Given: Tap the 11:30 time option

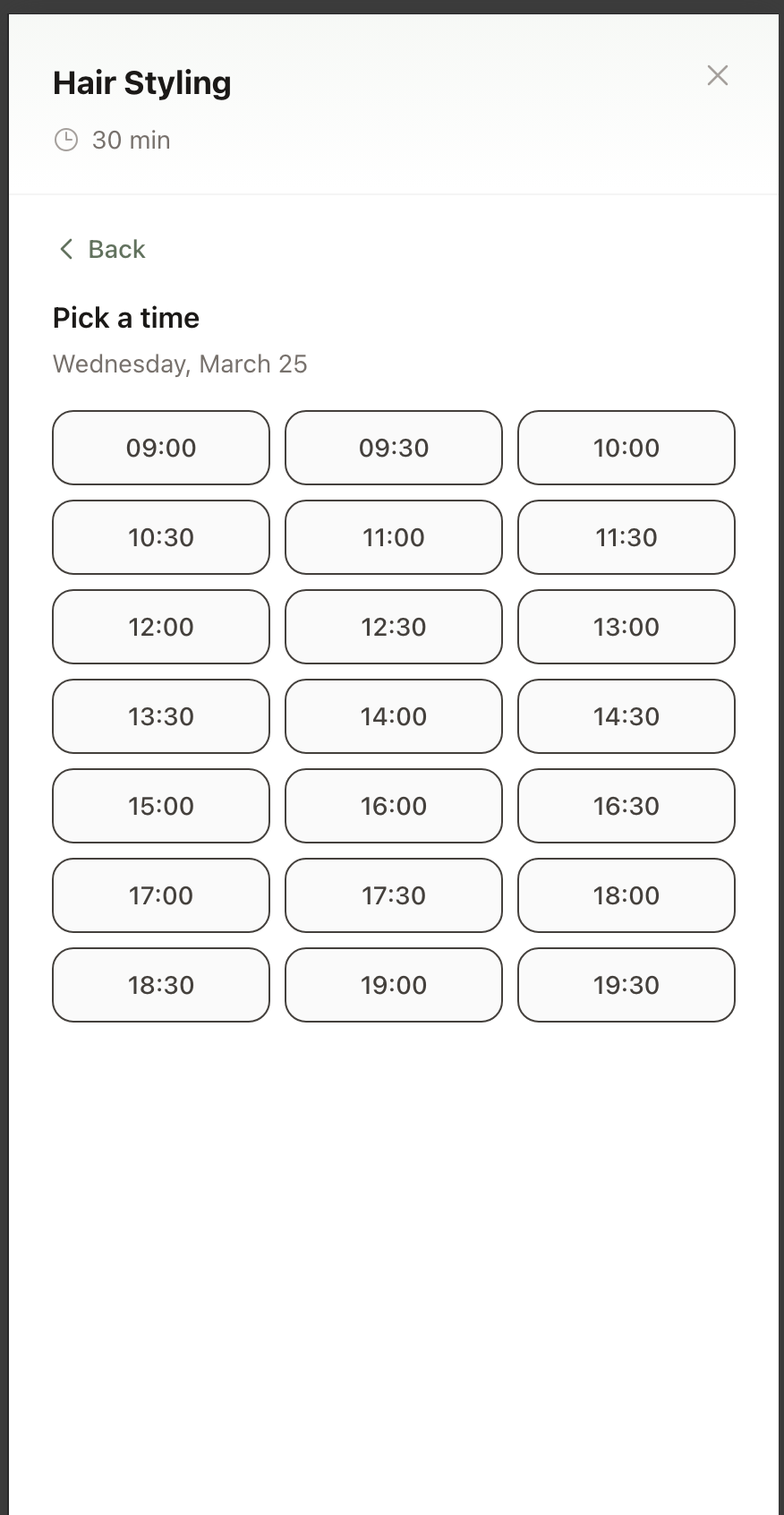Looking at the screenshot, I should [x=626, y=537].
